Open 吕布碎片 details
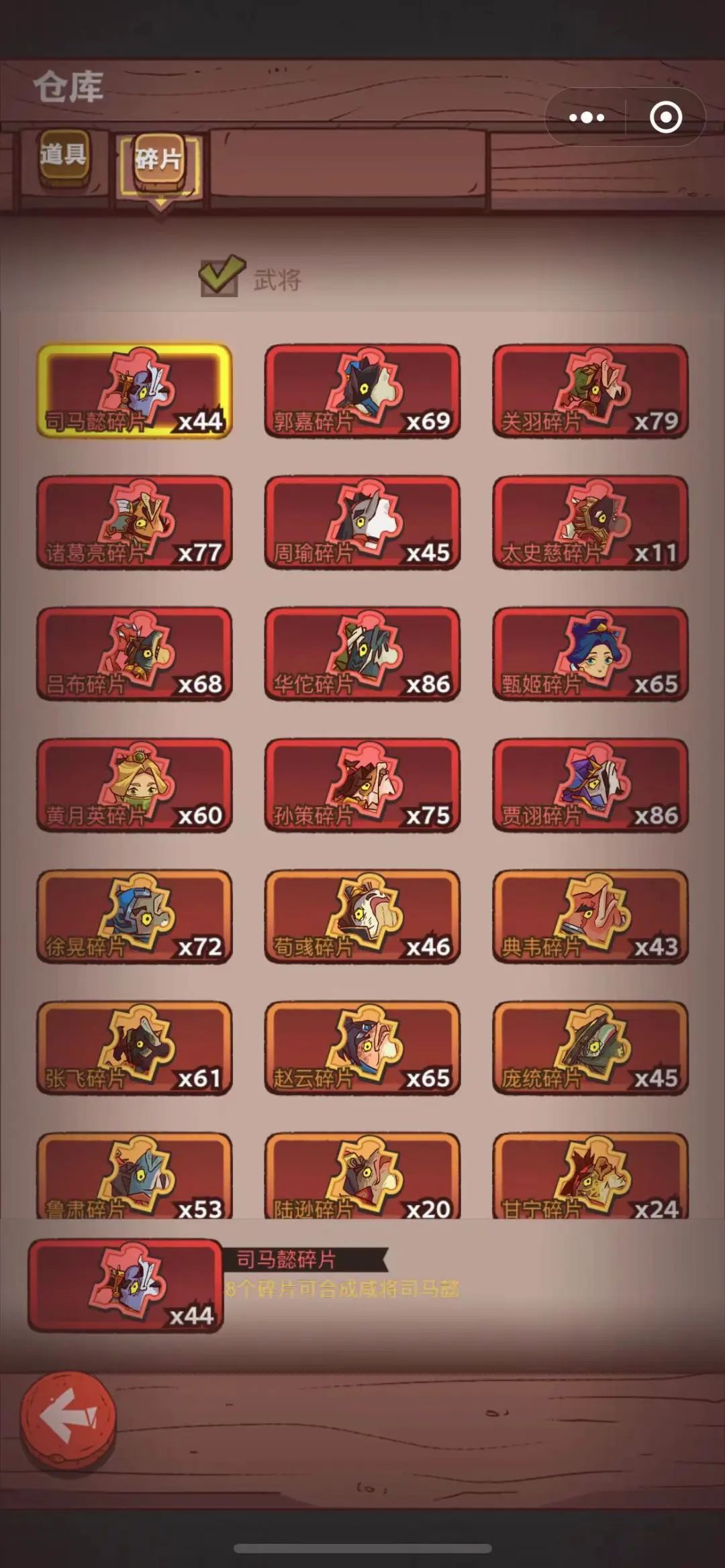This screenshot has height=1568, width=725. click(134, 654)
